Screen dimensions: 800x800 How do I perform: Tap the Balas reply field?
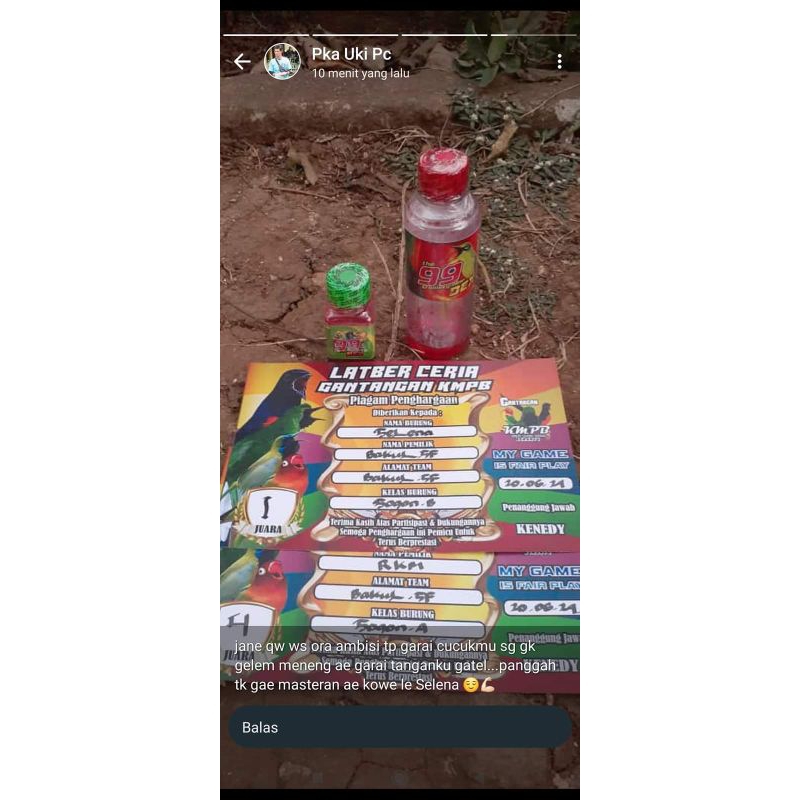(x=399, y=727)
